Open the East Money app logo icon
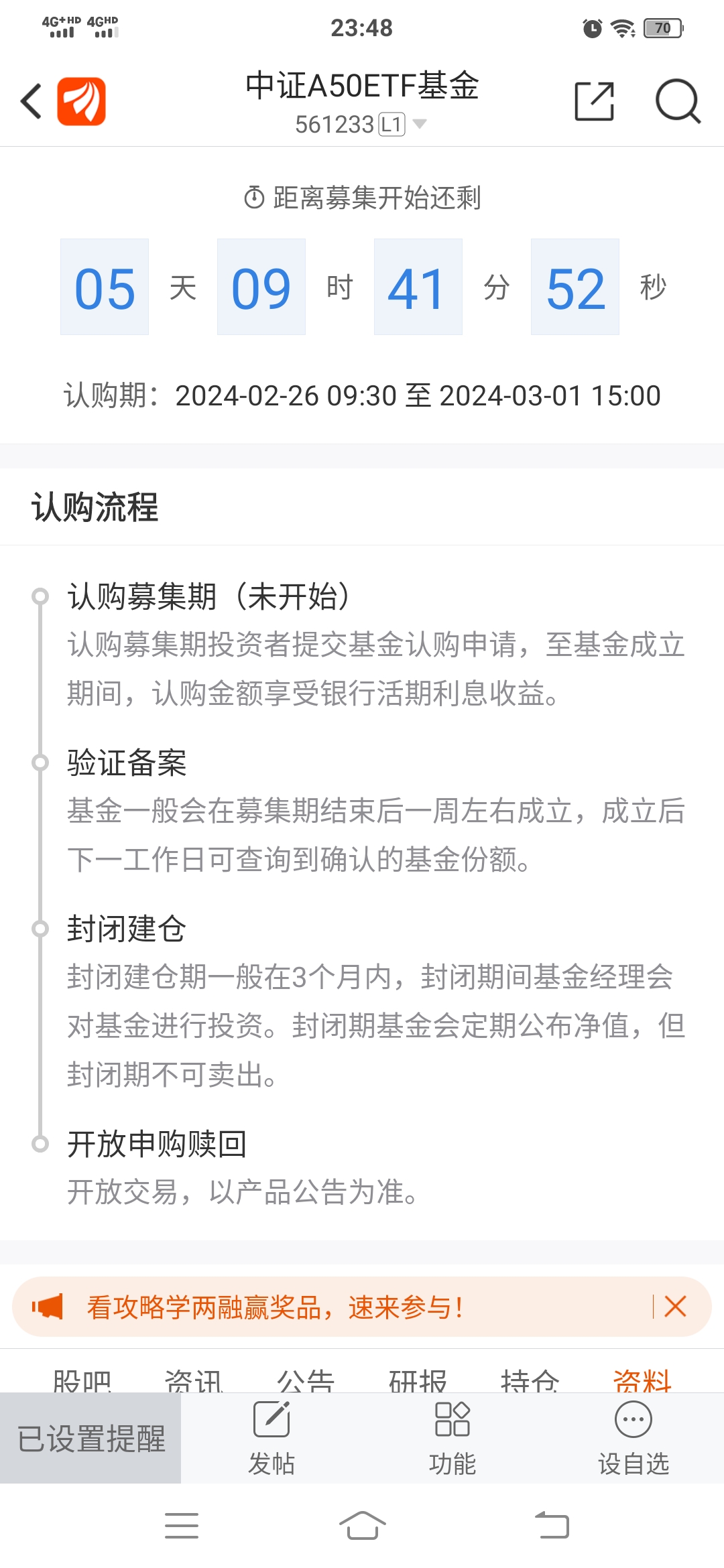This screenshot has width=724, height=1568. coord(80,99)
